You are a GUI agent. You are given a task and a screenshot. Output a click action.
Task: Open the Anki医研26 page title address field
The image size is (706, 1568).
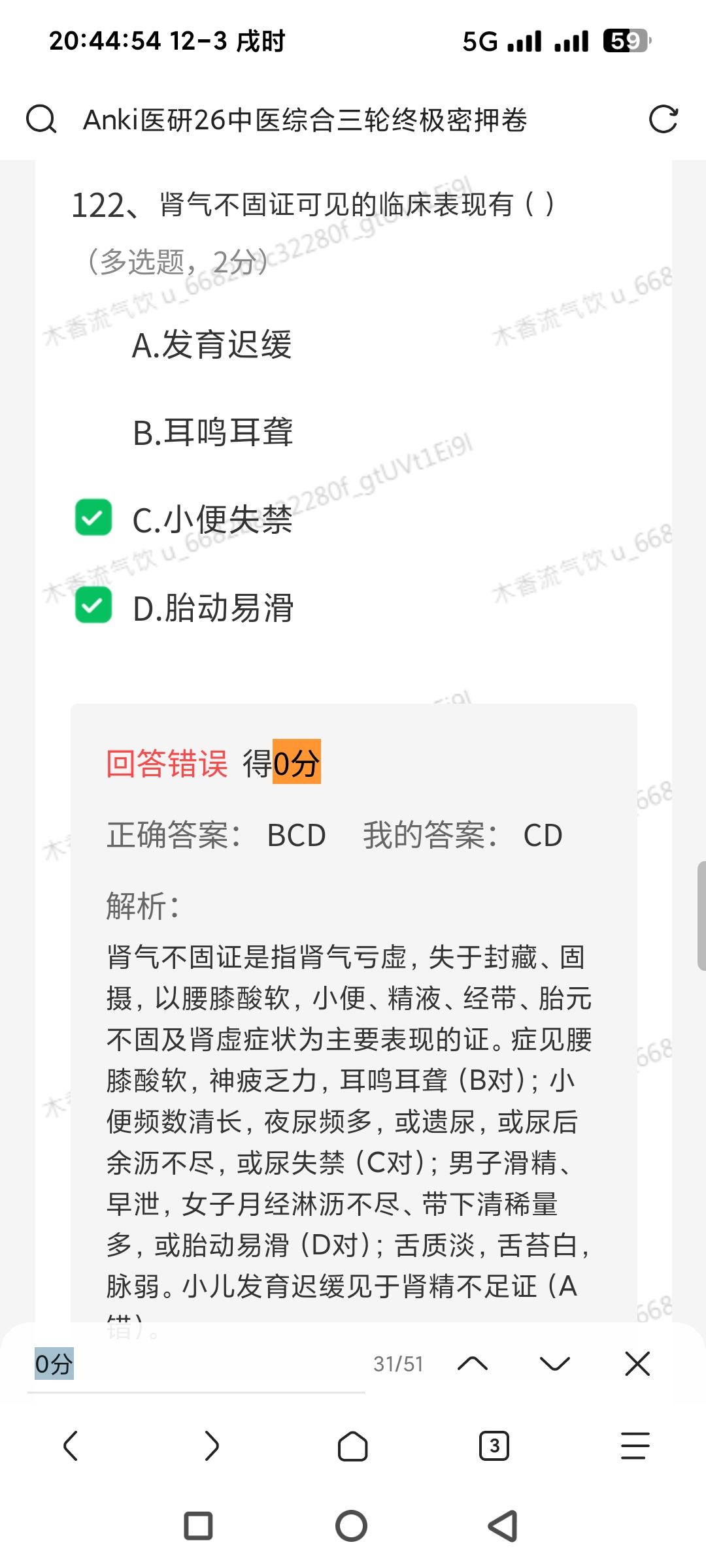[x=305, y=120]
